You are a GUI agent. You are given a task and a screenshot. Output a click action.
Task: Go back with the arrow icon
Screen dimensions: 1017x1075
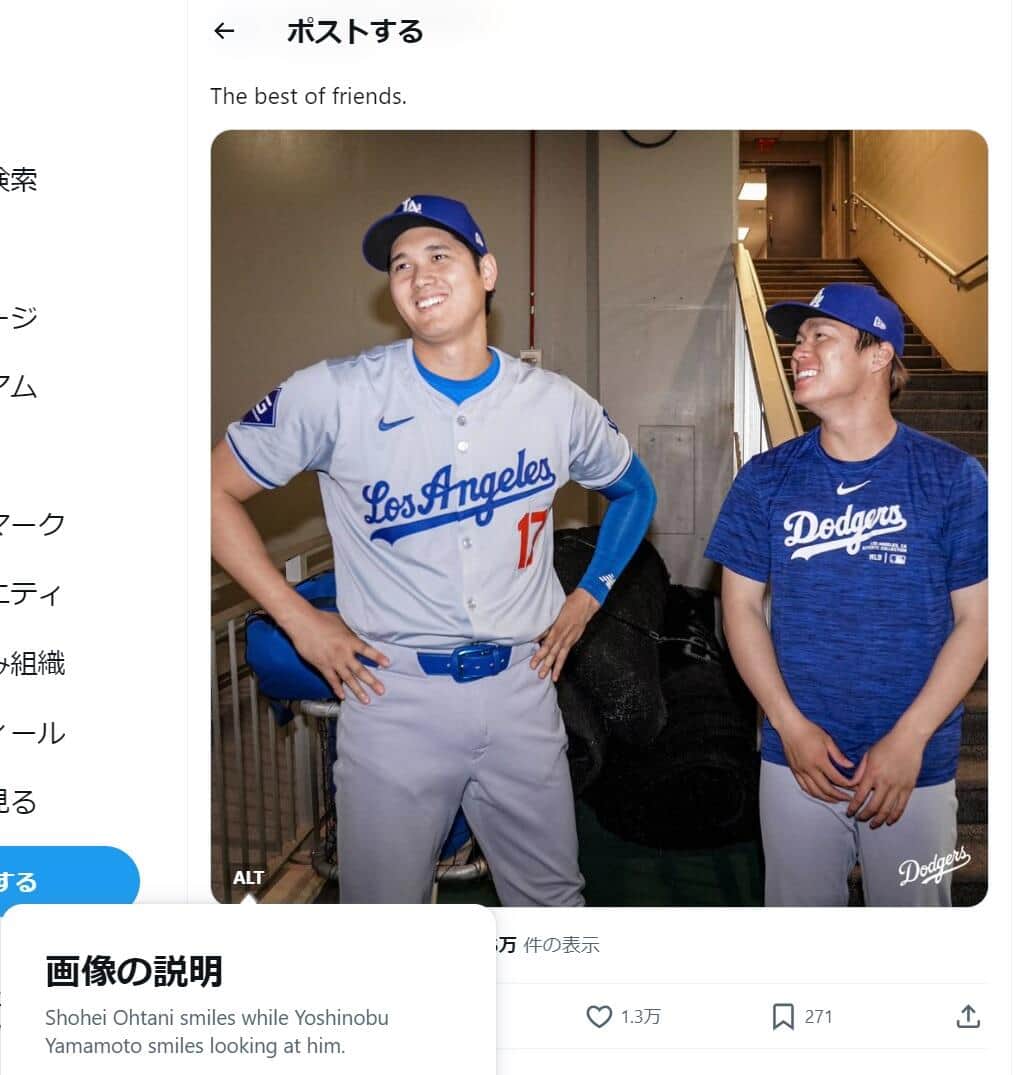(224, 31)
